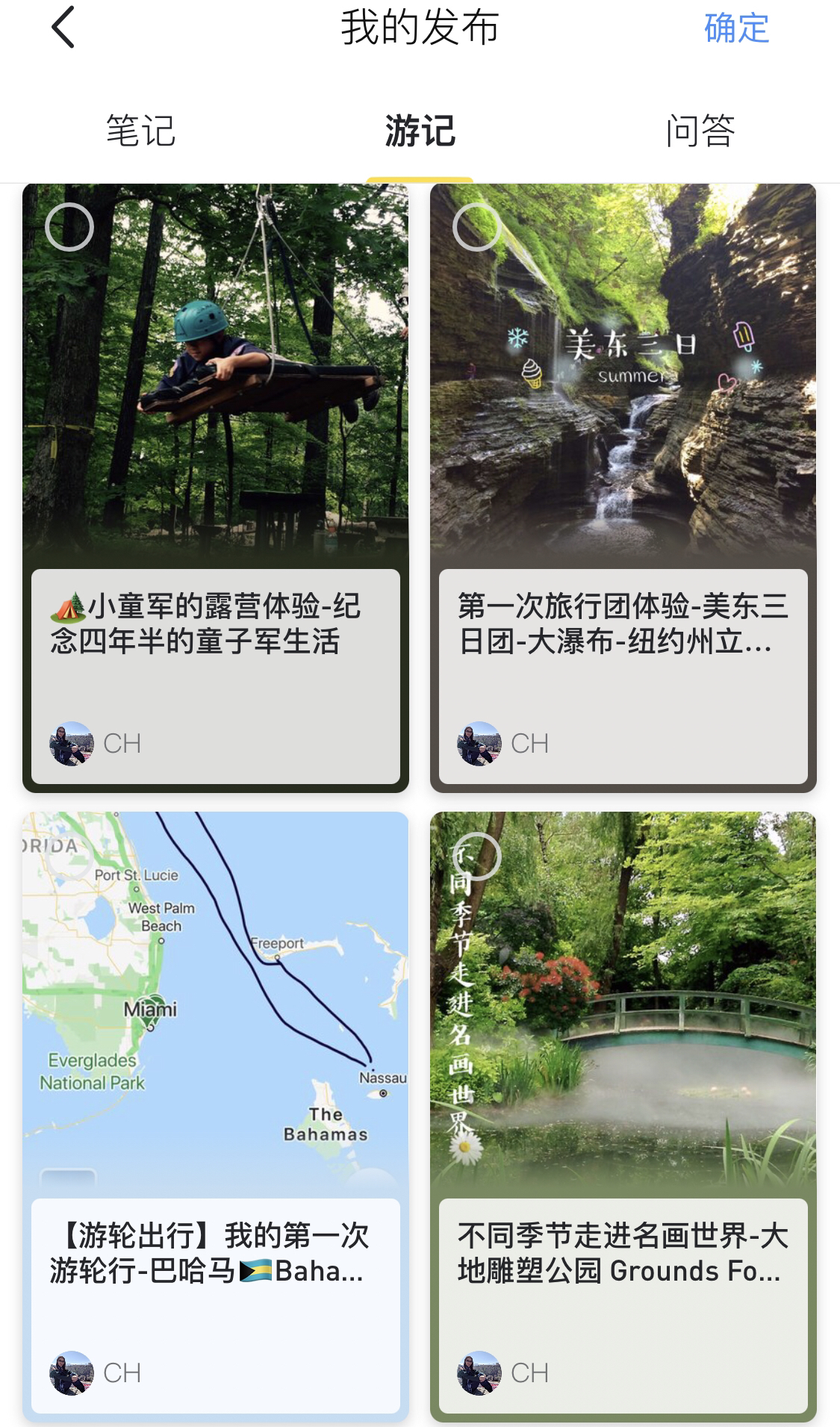840x1427 pixels.
Task: Go back using the top-left arrow
Action: coord(63,28)
